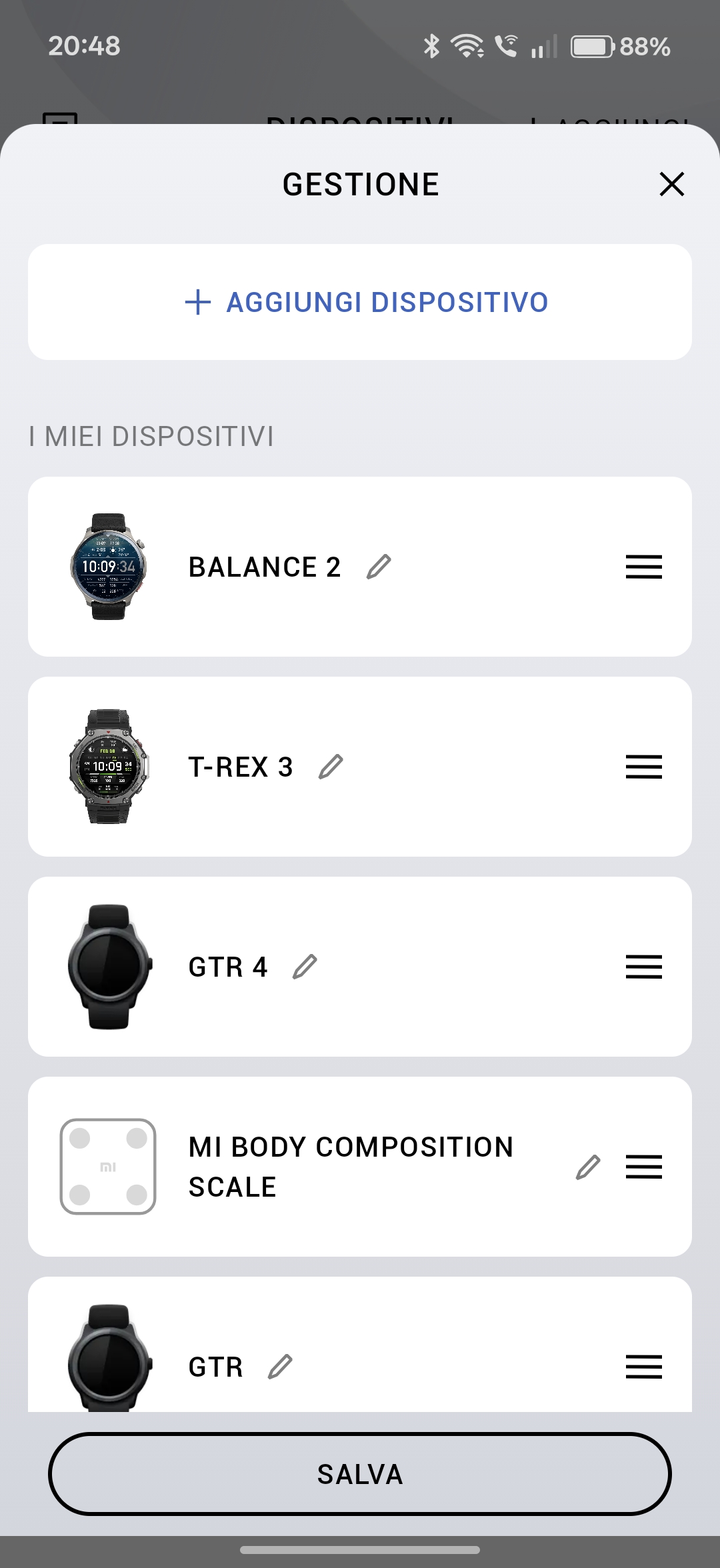
Task: Edit the T-Rex 3 name
Action: (x=331, y=767)
